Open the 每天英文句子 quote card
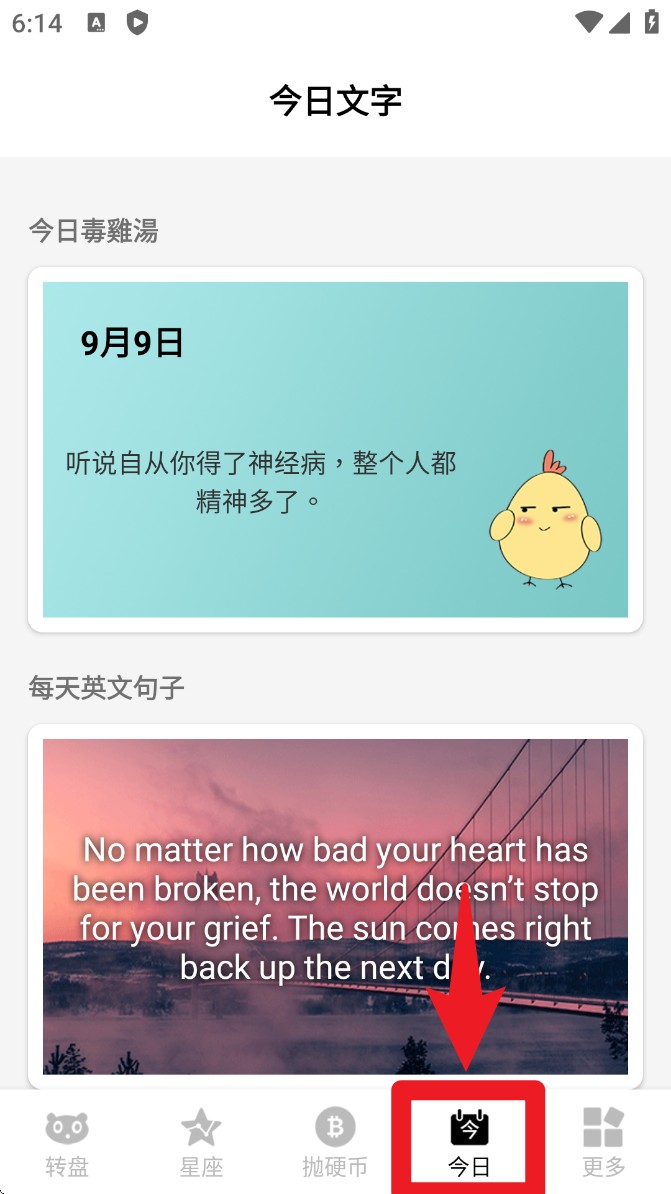The height and width of the screenshot is (1194, 671). click(335, 905)
